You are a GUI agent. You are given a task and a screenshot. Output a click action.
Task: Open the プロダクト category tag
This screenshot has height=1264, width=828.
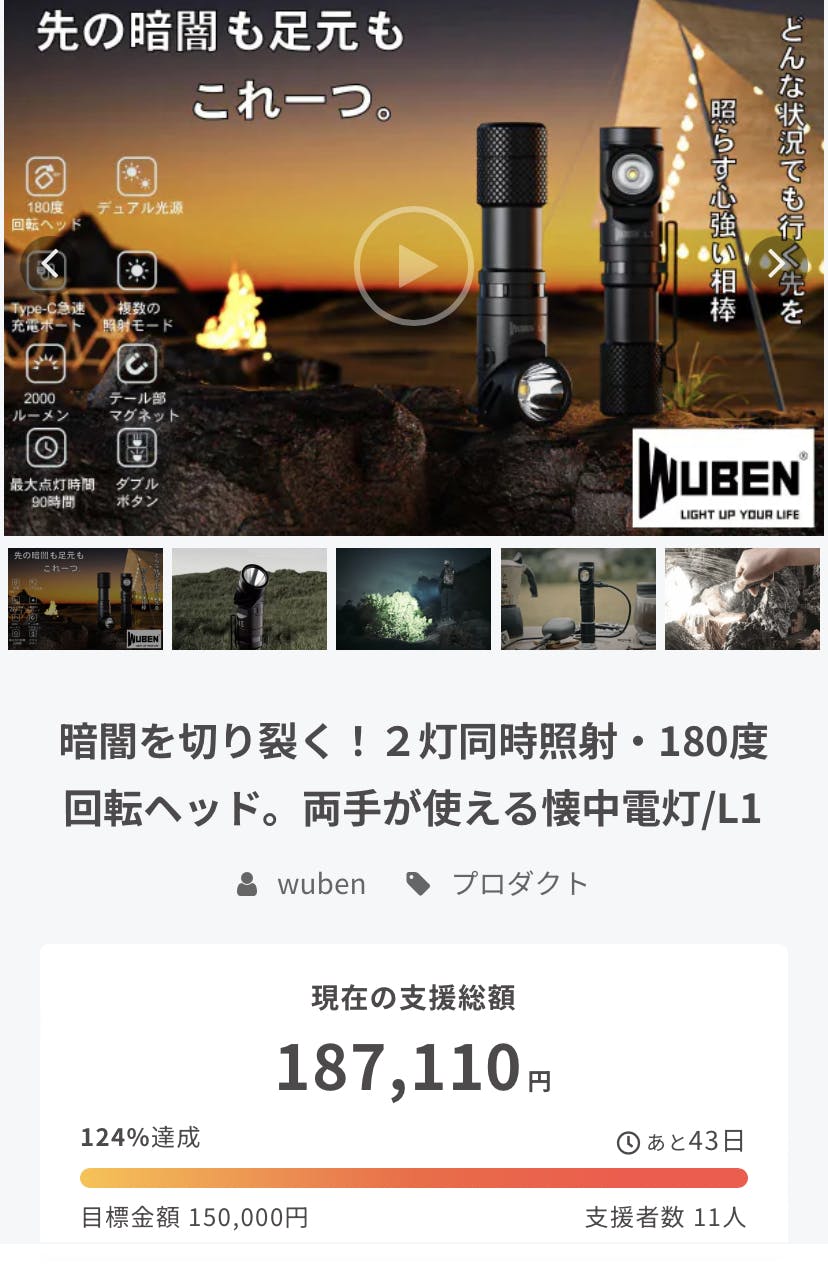tap(518, 884)
